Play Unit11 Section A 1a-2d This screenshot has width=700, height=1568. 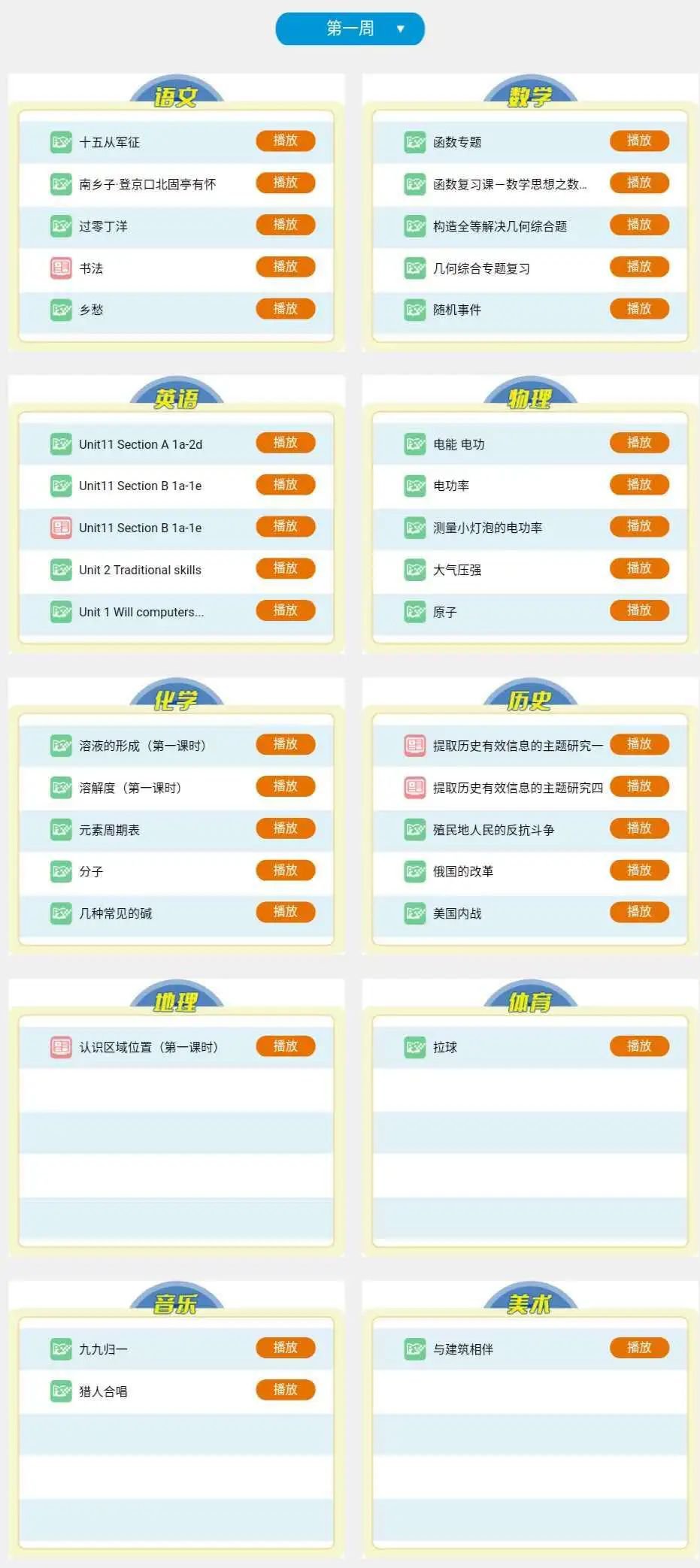(285, 443)
